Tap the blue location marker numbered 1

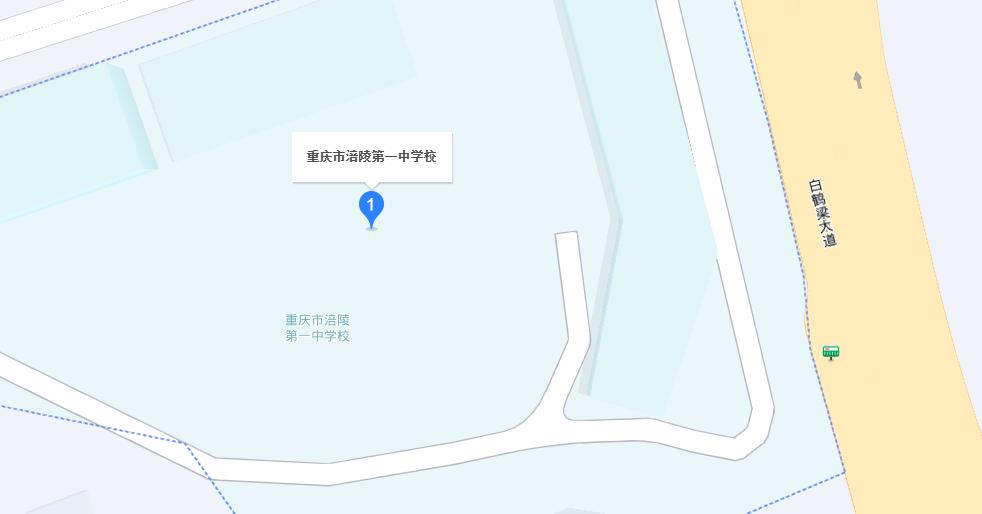[371, 207]
